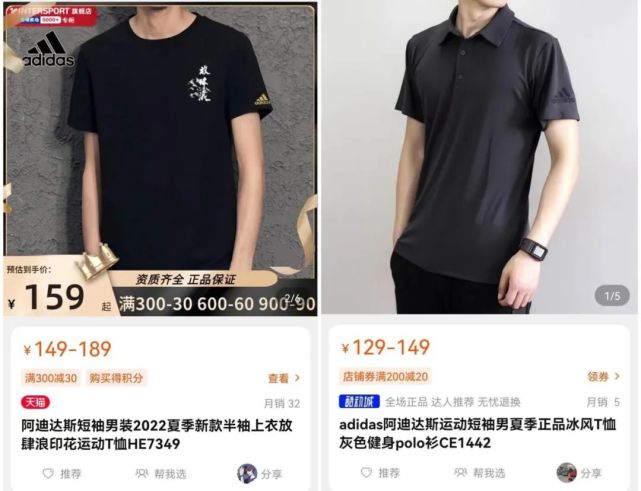Image resolution: width=641 pixels, height=491 pixels.
Task: Tap 推荐 under the CE1442 polo shirt
Action: tap(382, 473)
